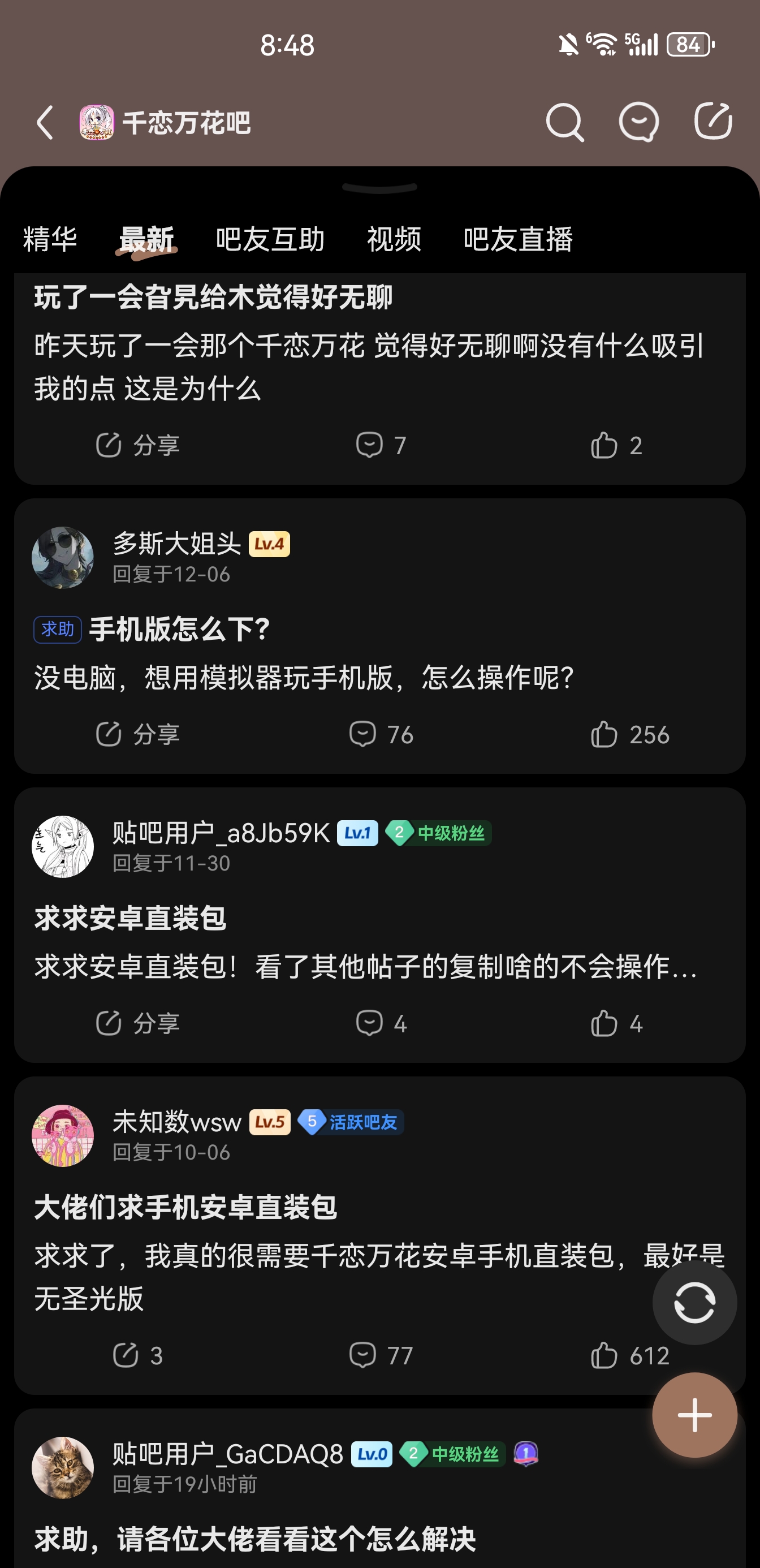Like the post 求求安卓直装包

[616, 1023]
